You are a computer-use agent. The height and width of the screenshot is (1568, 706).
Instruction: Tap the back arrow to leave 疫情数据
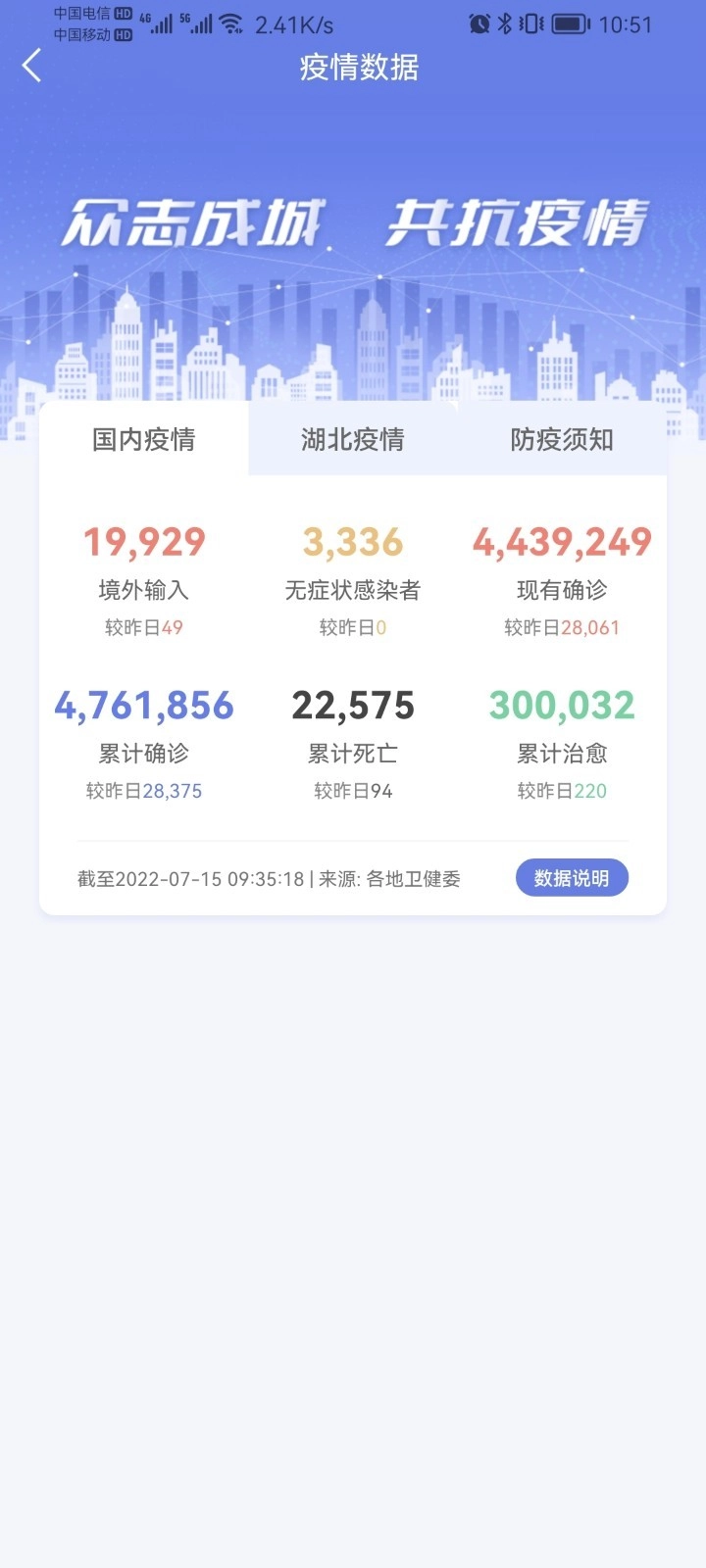click(x=31, y=67)
